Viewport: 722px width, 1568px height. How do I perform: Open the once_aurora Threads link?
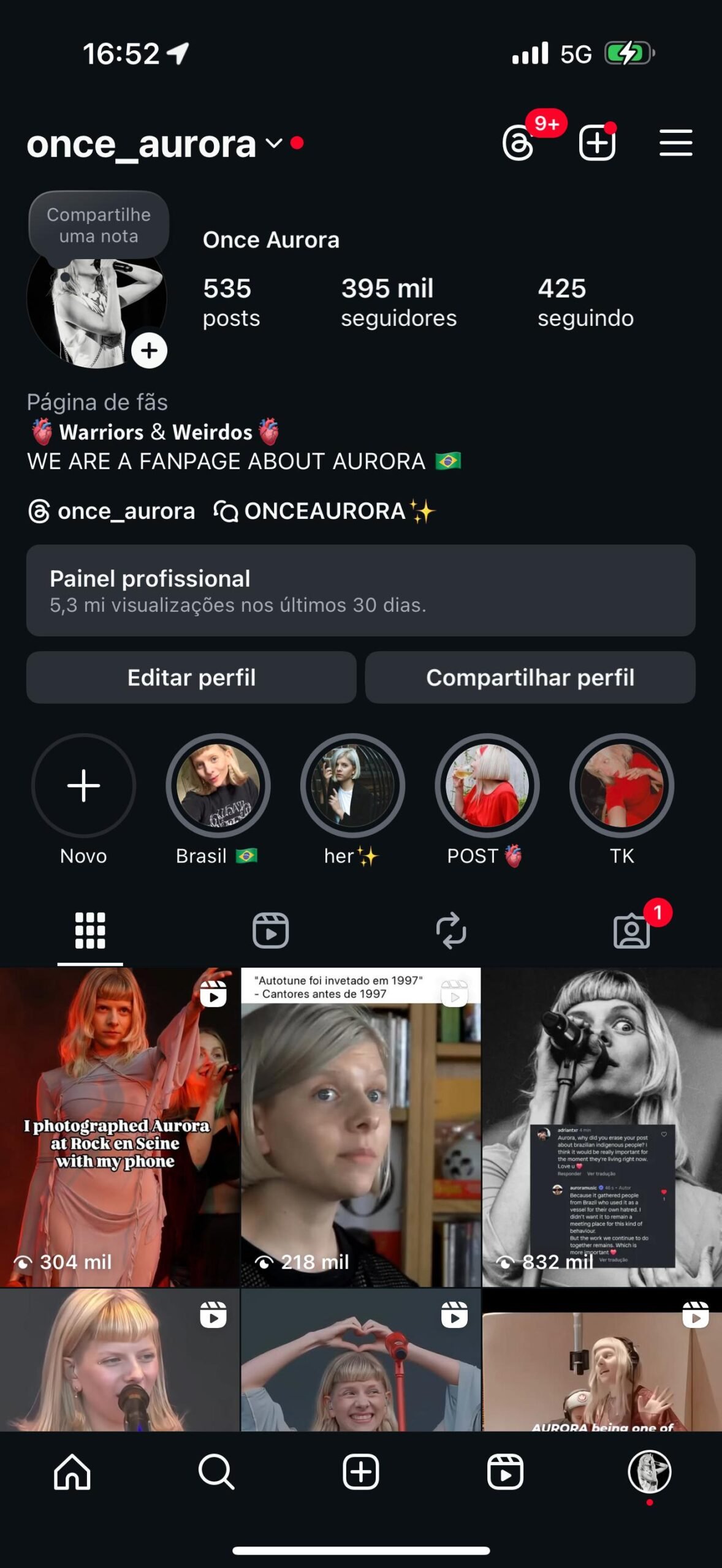pos(112,511)
